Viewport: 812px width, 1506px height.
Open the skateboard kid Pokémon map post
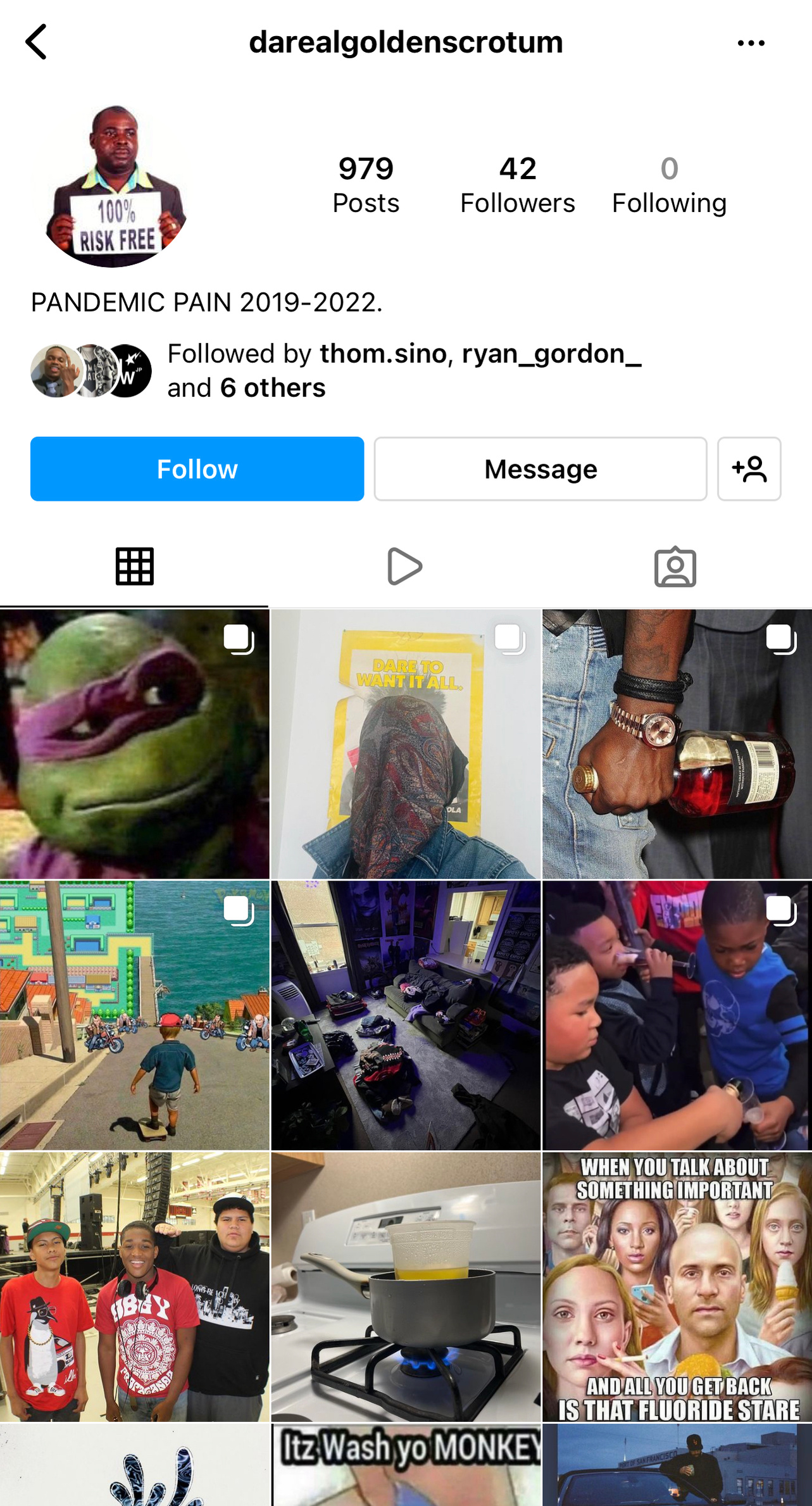pos(134,1015)
